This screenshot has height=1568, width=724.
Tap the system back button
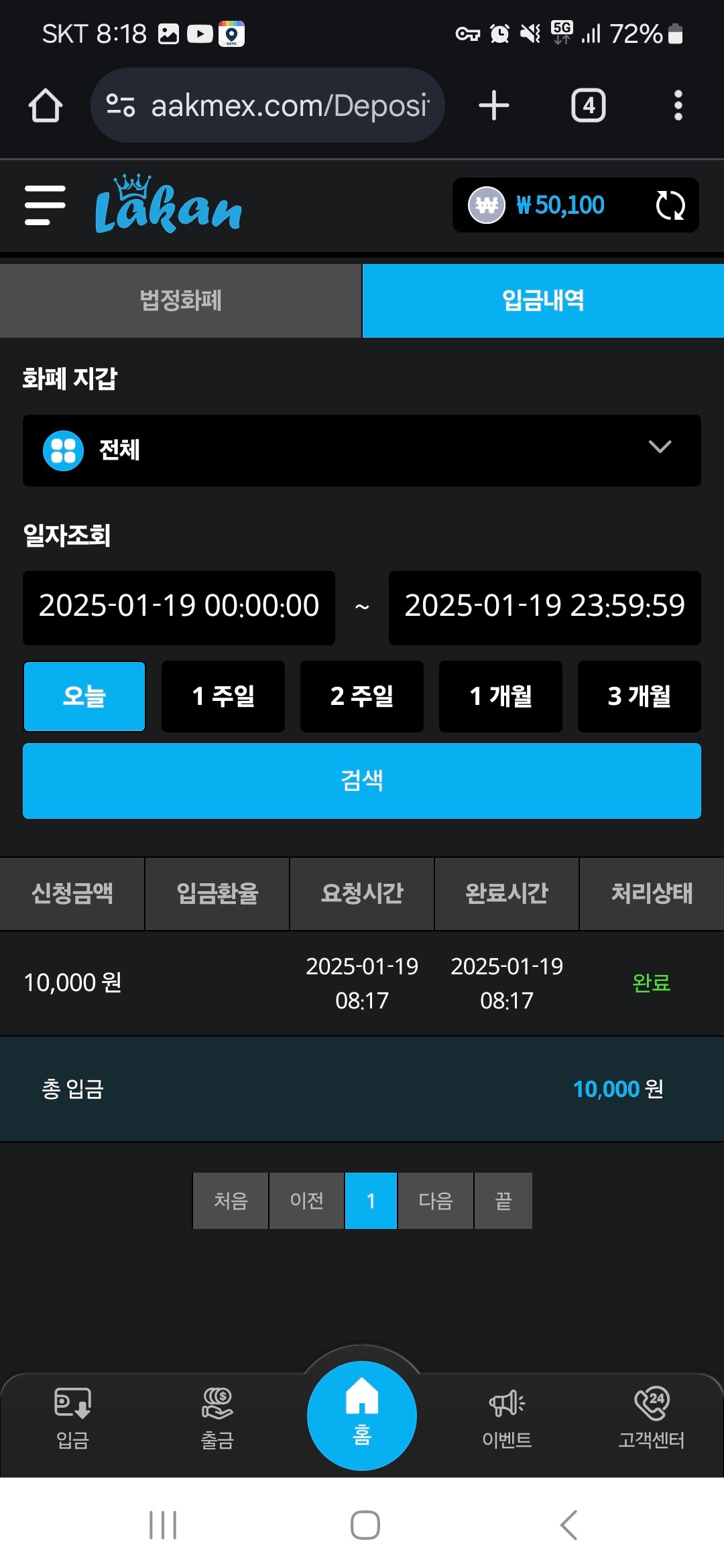click(x=568, y=1525)
